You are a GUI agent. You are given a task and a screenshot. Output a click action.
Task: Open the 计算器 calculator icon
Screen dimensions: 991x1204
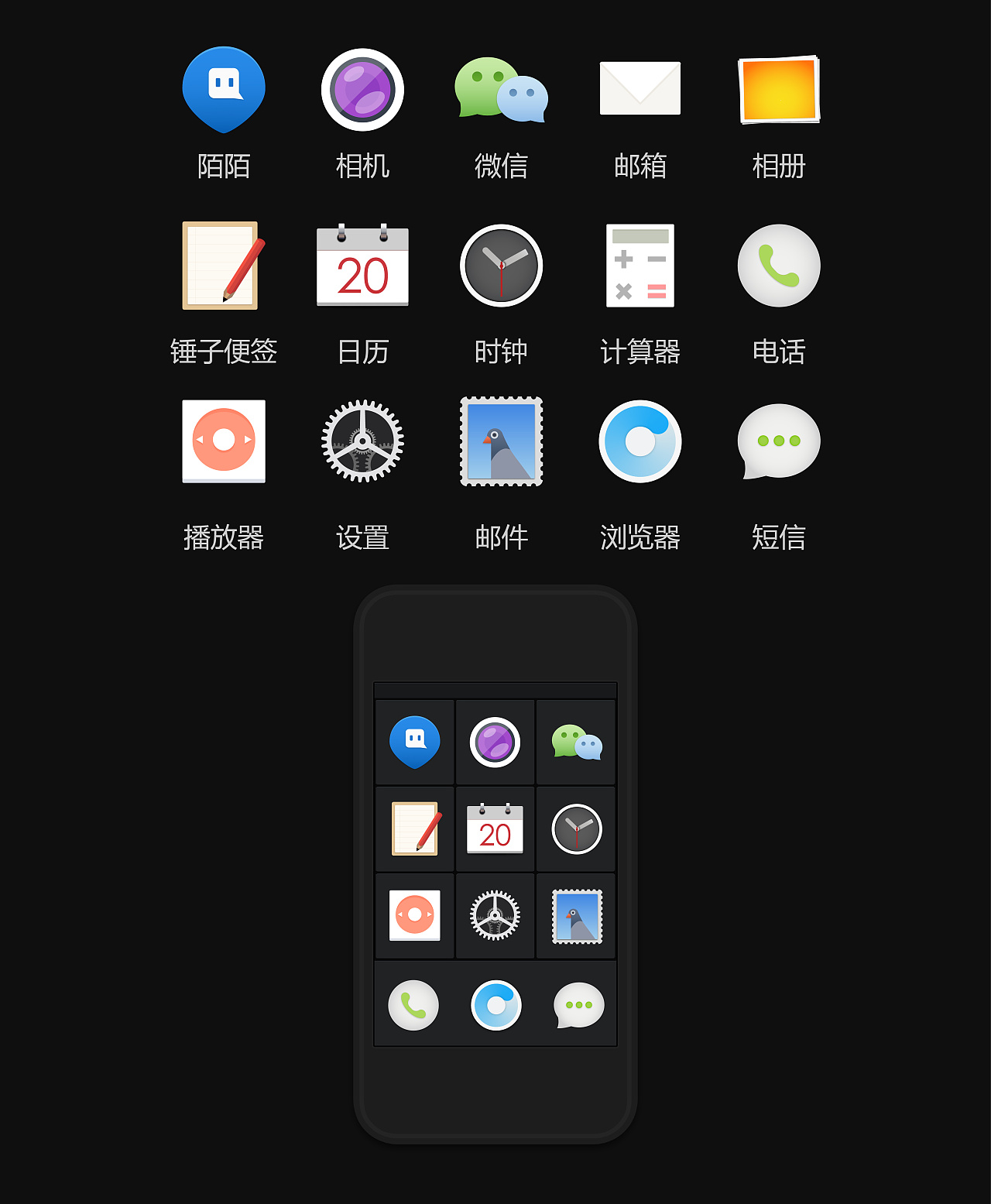click(x=640, y=265)
